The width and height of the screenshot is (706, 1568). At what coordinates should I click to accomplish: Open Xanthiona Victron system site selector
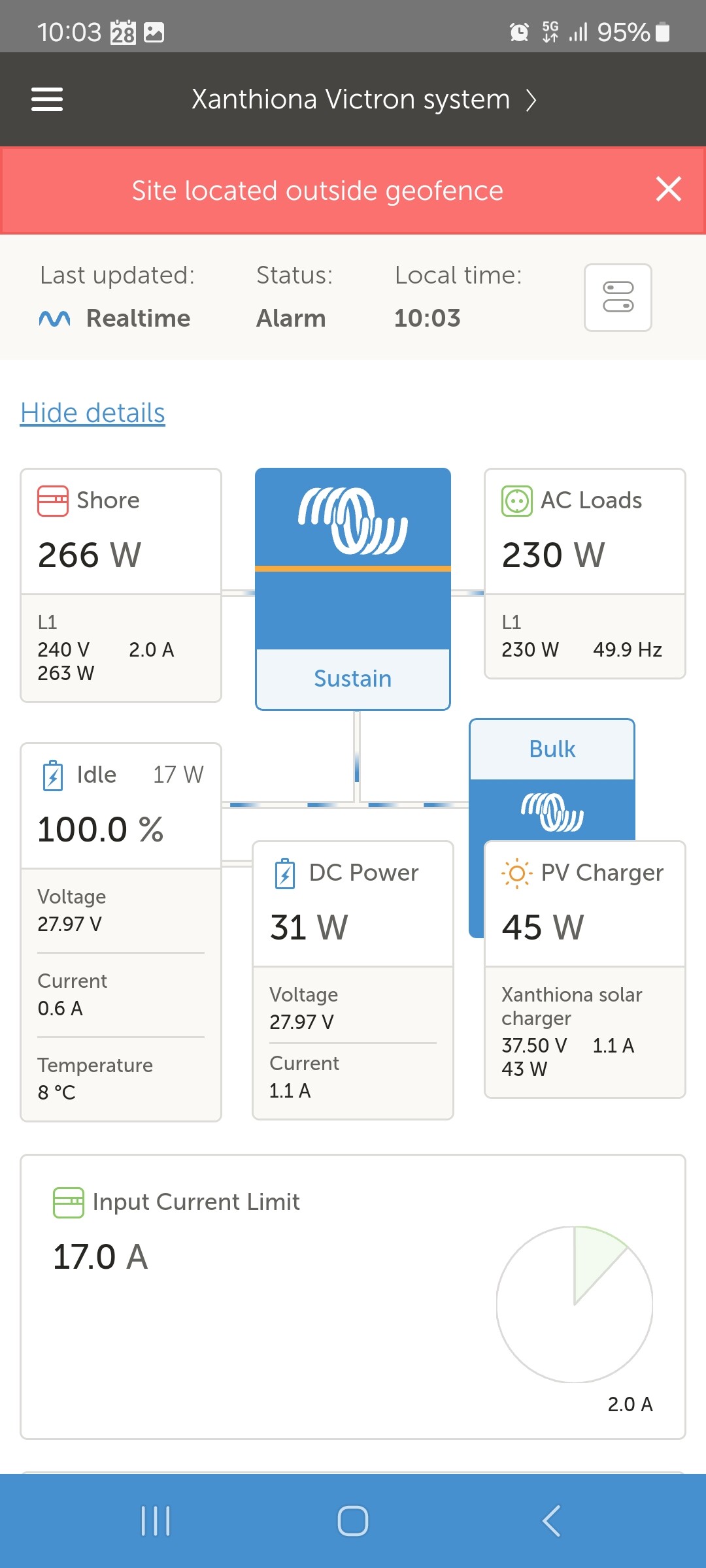(363, 99)
